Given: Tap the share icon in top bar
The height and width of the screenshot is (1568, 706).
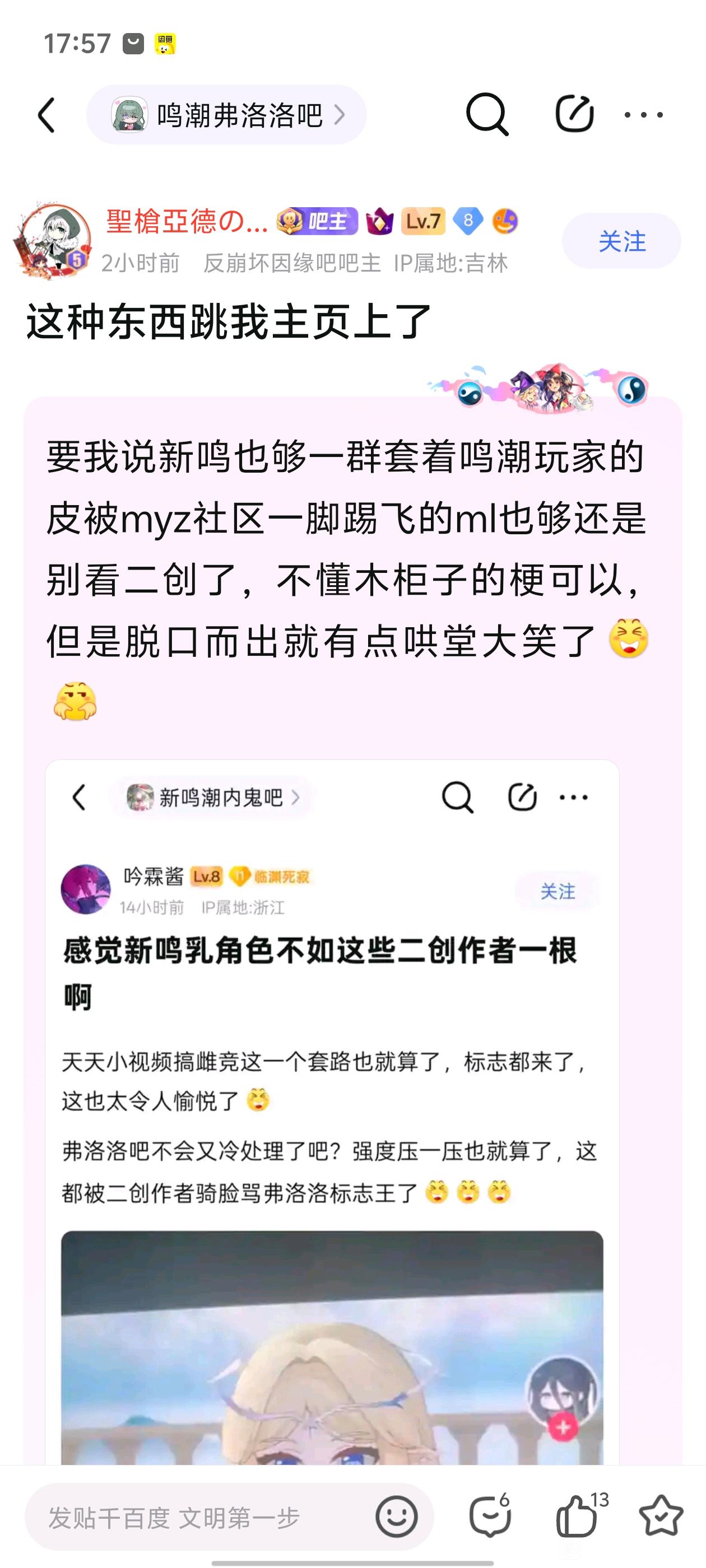Looking at the screenshot, I should [574, 114].
